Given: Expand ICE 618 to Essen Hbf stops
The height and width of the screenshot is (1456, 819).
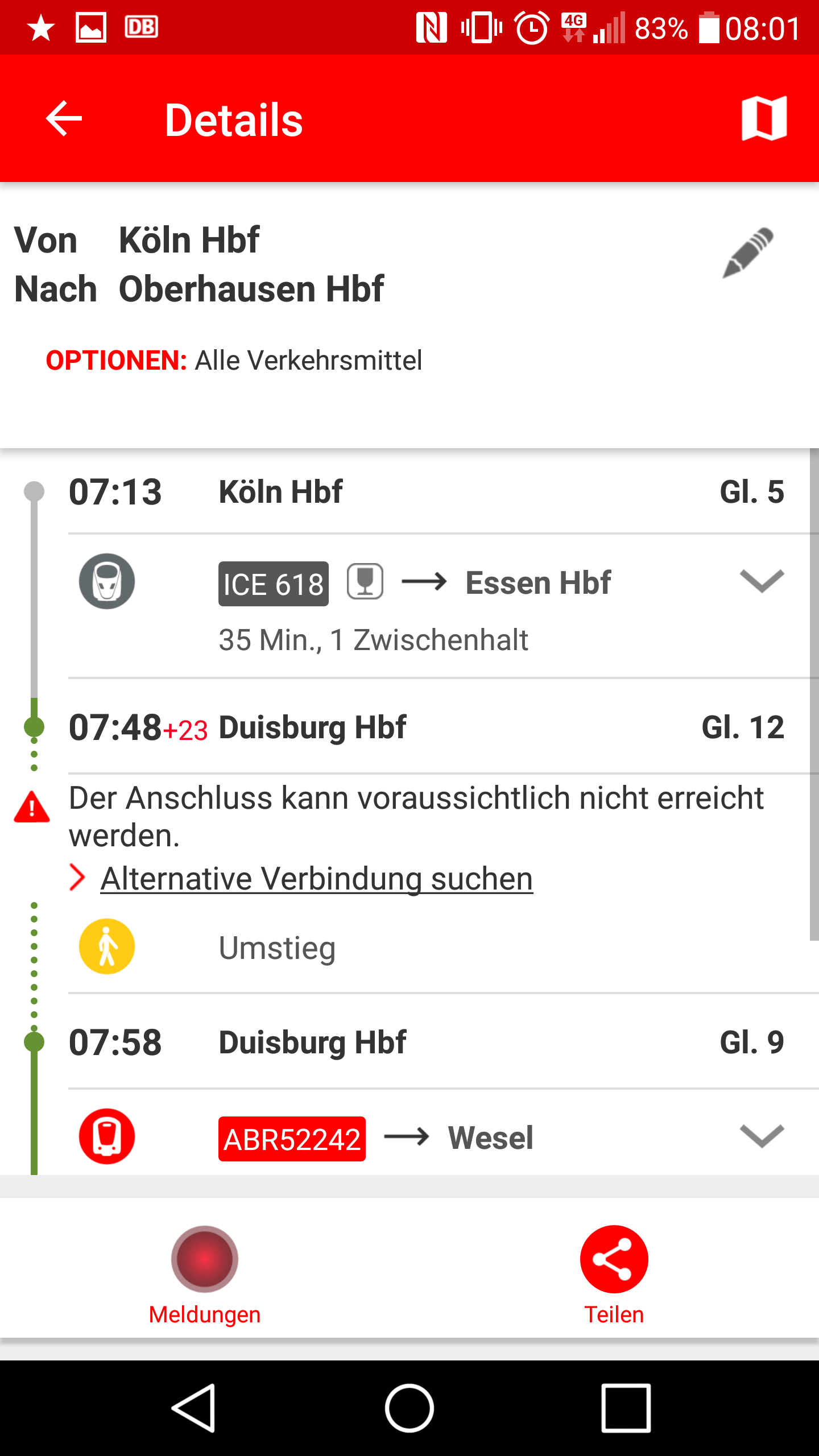Looking at the screenshot, I should (761, 581).
